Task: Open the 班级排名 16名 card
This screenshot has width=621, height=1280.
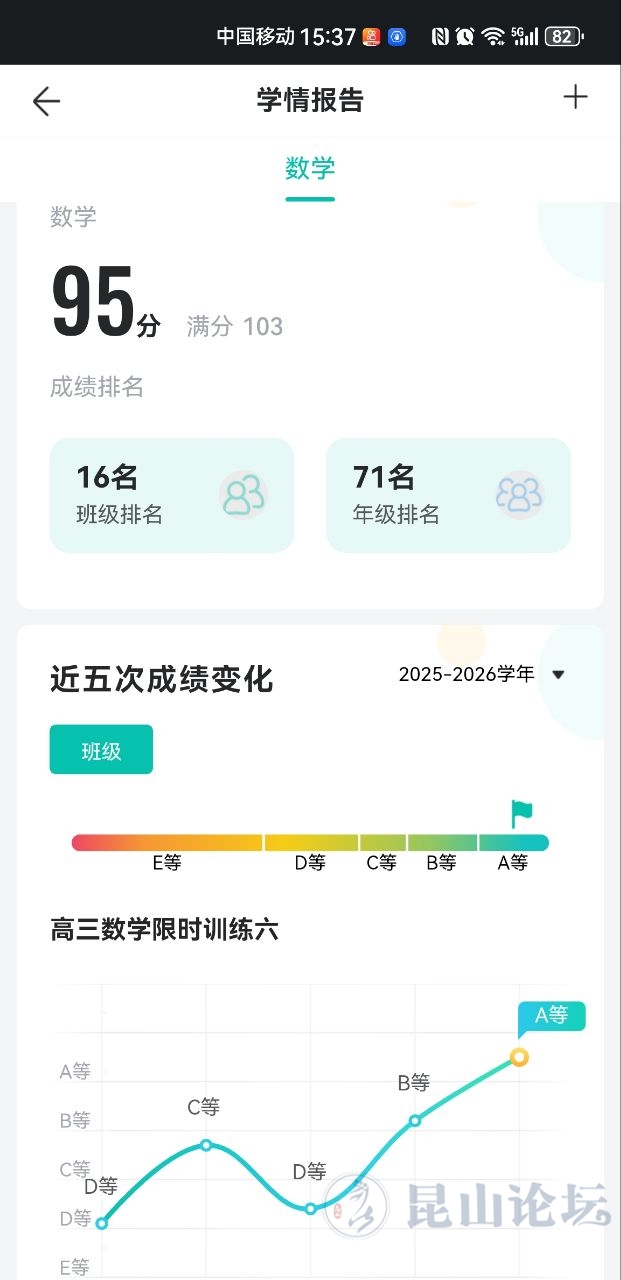Action: [x=172, y=495]
